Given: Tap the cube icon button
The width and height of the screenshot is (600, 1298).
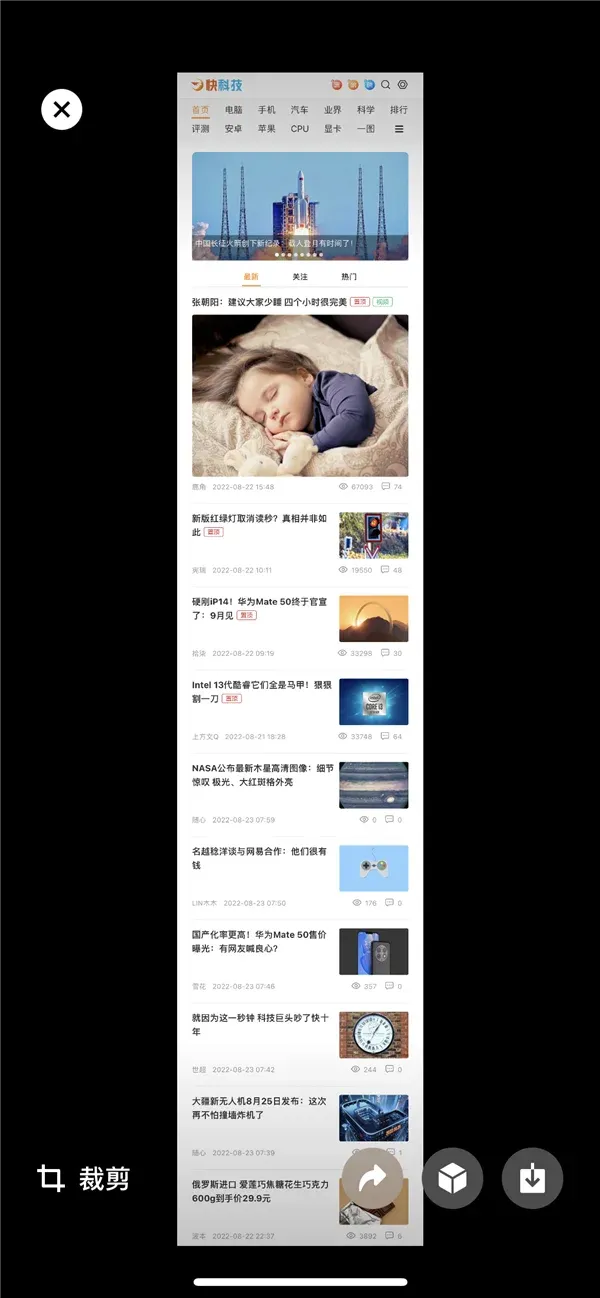Looking at the screenshot, I should point(452,1179).
